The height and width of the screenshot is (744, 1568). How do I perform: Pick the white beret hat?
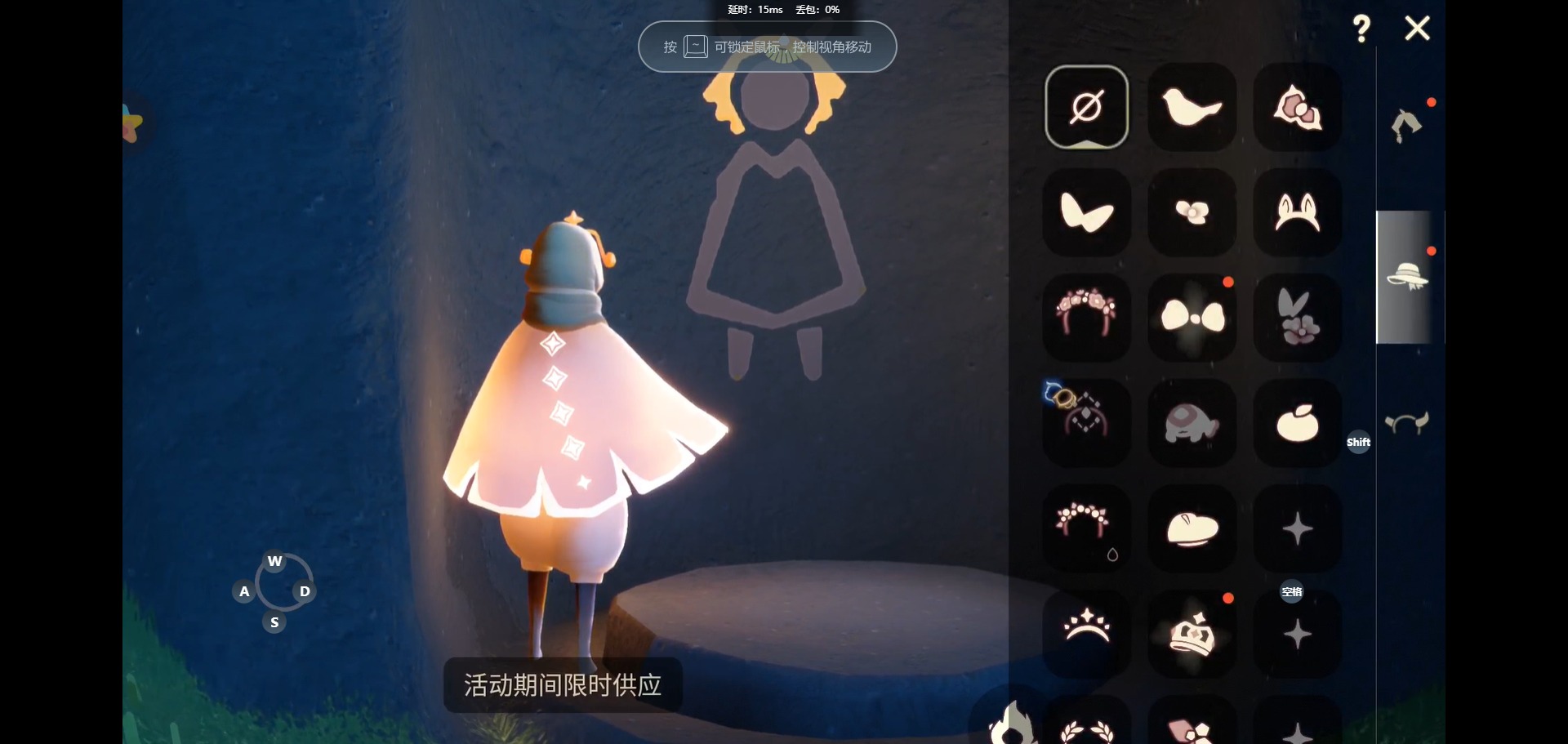pos(1192,528)
